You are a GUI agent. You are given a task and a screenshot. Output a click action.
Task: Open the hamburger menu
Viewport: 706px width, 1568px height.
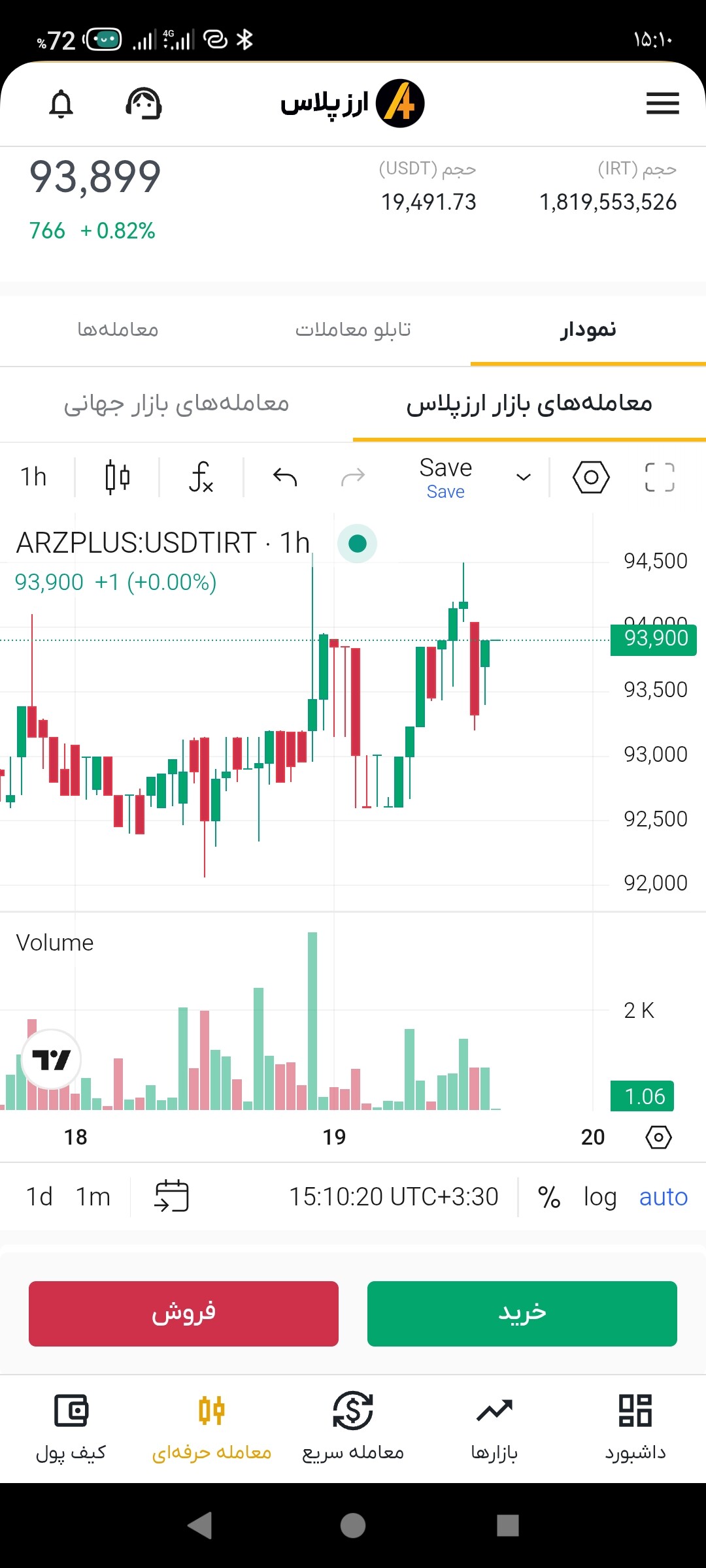[663, 103]
